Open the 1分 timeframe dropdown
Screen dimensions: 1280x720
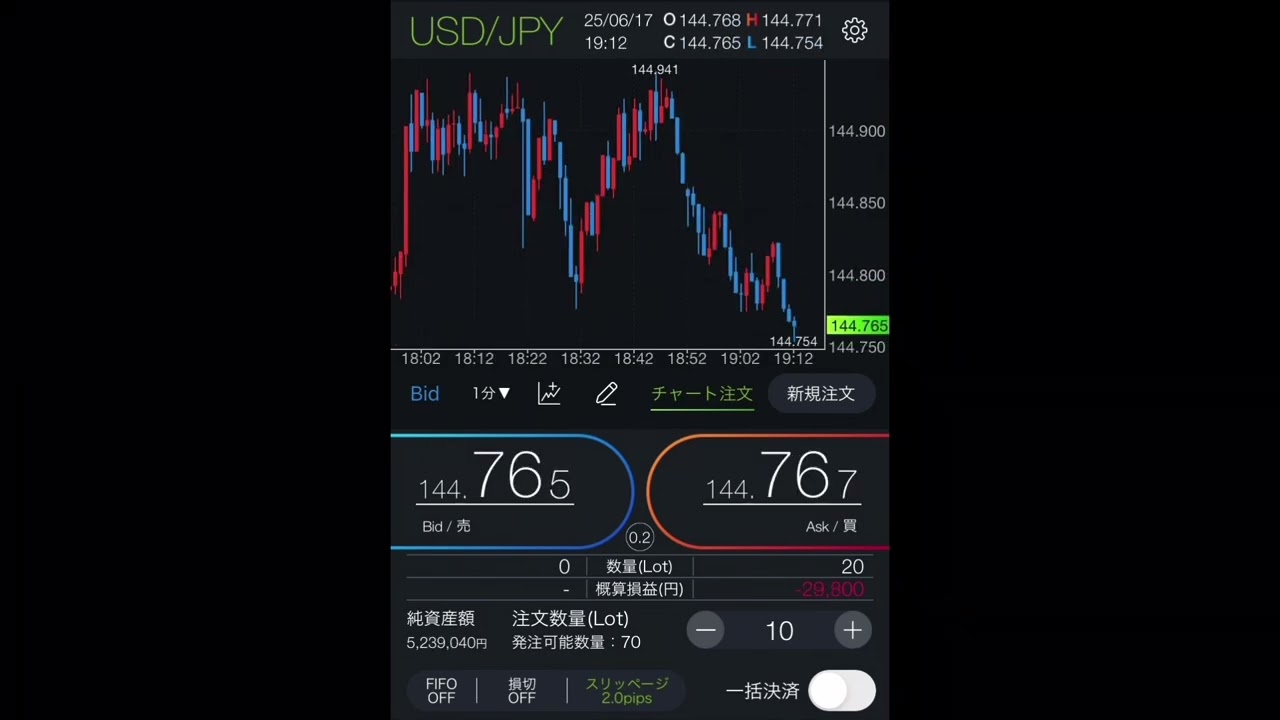(490, 394)
